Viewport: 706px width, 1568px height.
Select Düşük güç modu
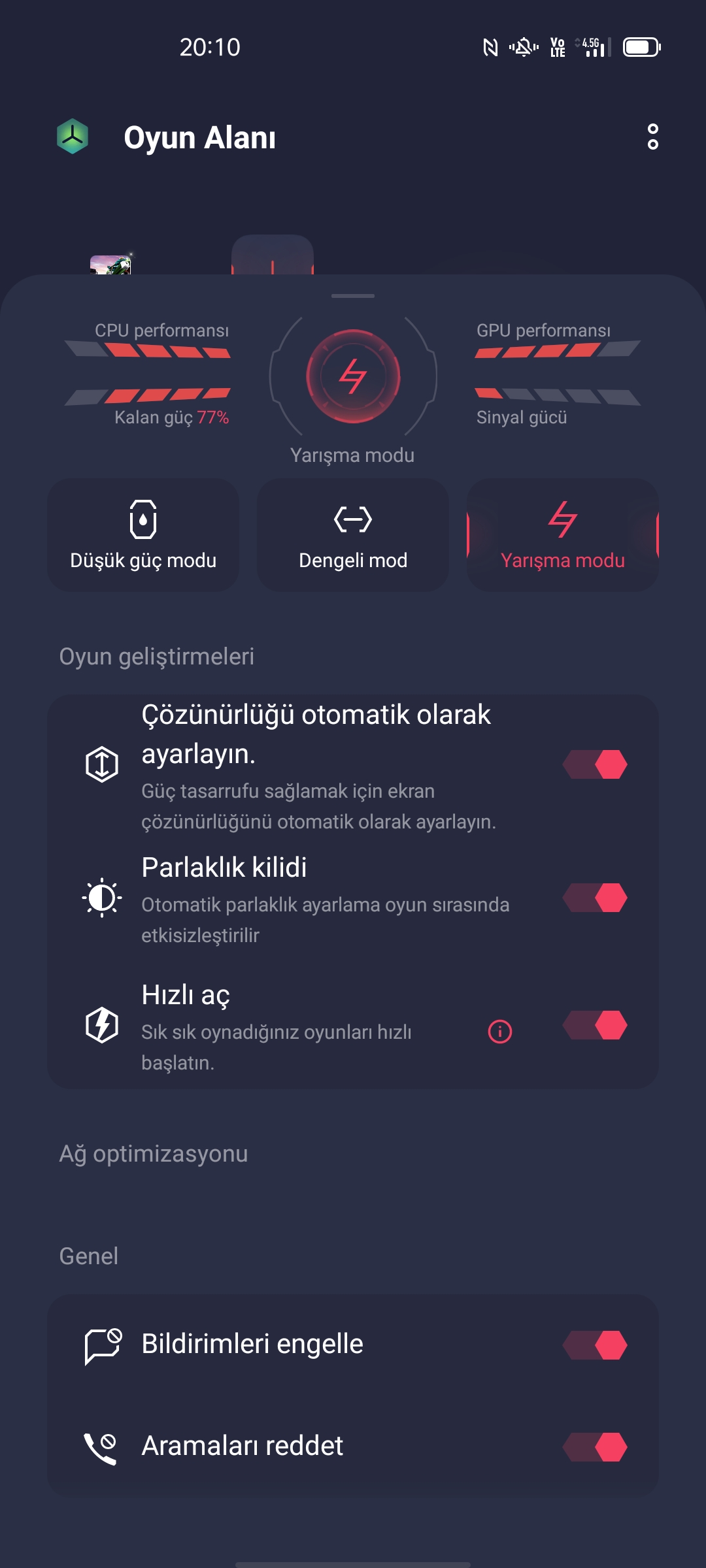[x=143, y=535]
